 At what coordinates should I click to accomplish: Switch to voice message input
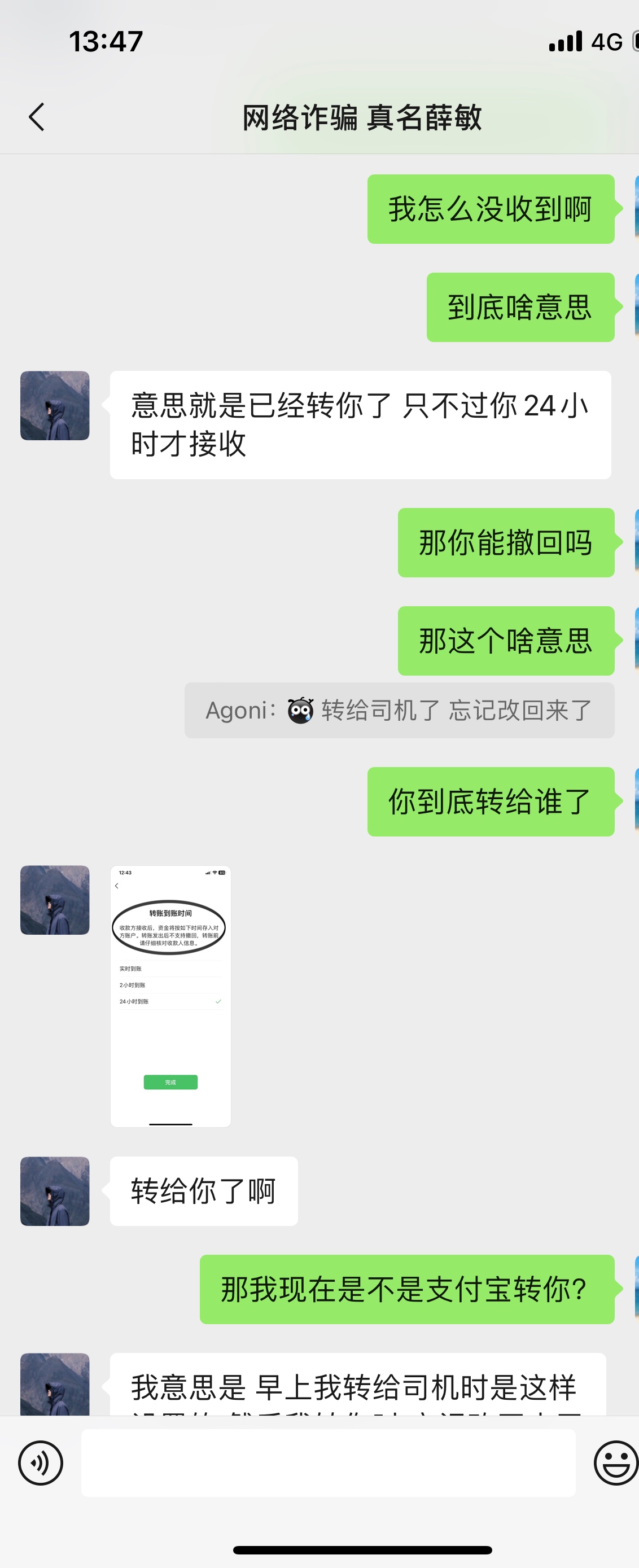click(40, 1462)
